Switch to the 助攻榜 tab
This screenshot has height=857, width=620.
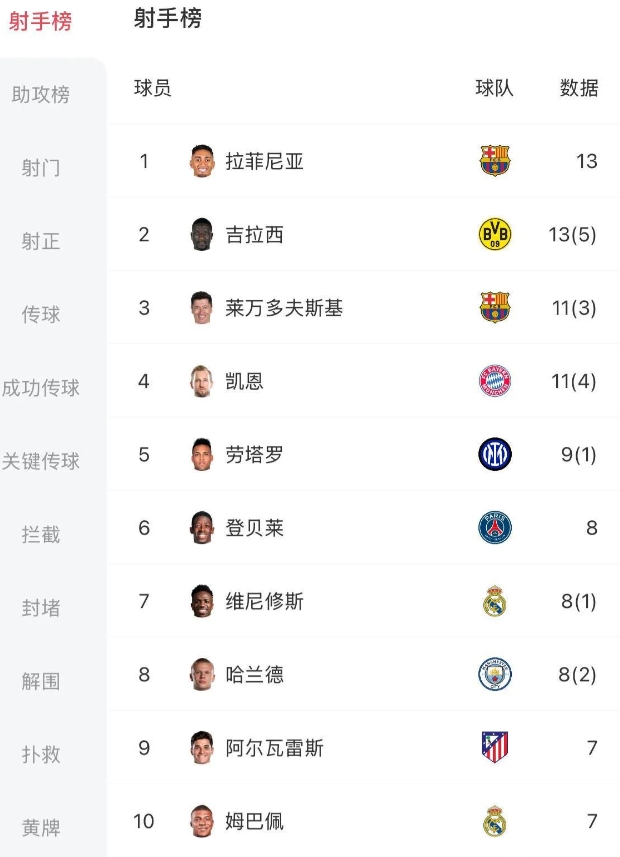click(x=41, y=95)
